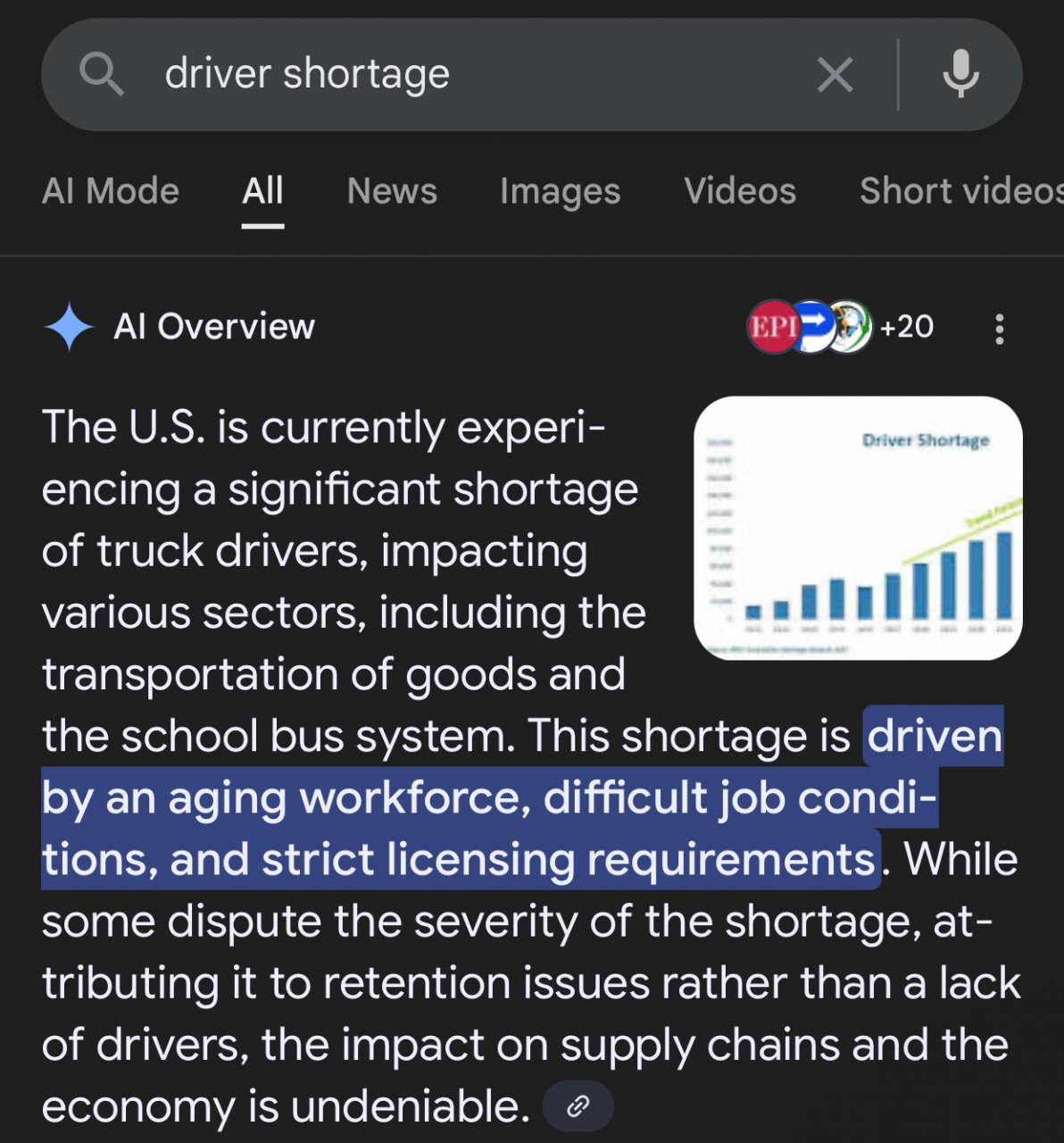This screenshot has height=1143, width=1064.
Task: Go to the Short videos tab
Action: click(960, 191)
